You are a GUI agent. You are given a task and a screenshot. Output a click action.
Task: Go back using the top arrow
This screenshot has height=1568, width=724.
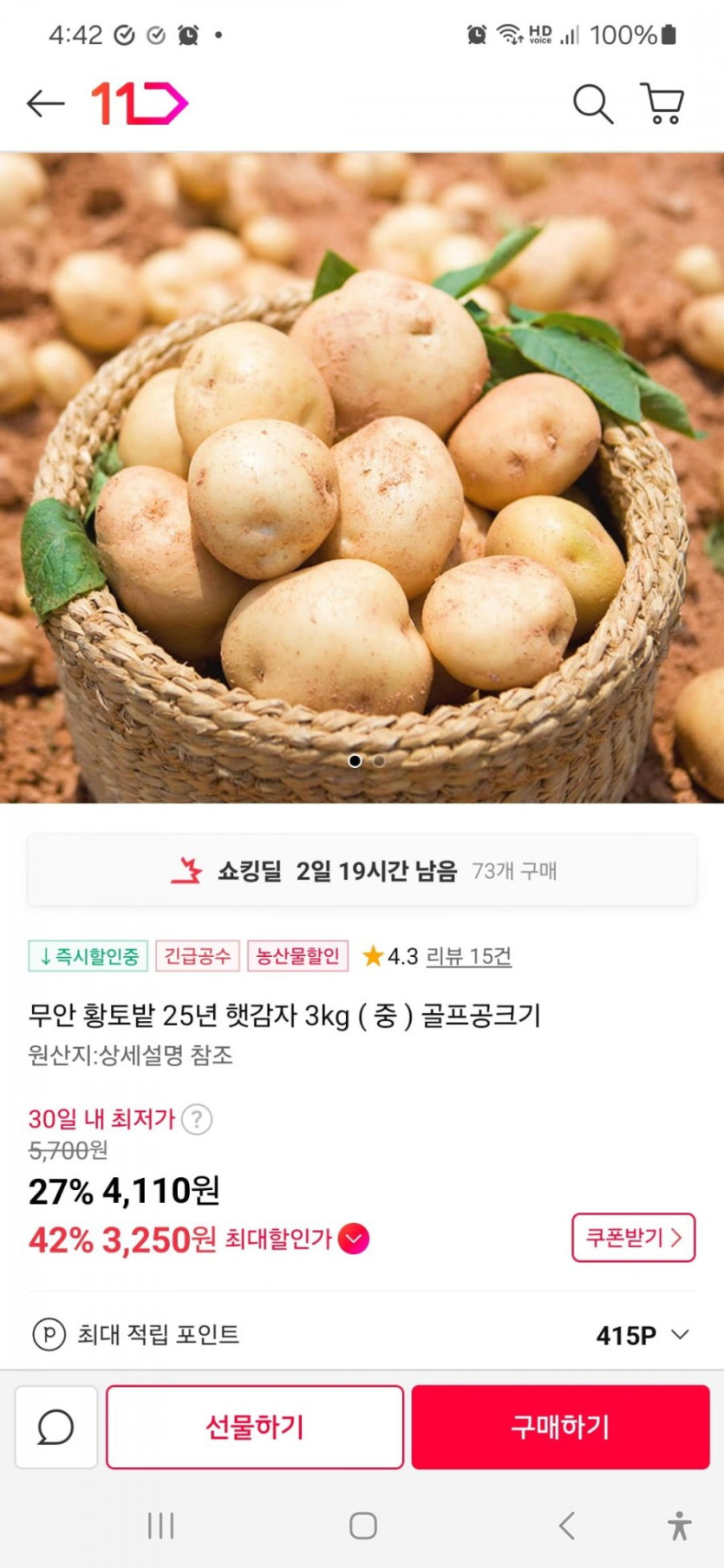tap(46, 104)
